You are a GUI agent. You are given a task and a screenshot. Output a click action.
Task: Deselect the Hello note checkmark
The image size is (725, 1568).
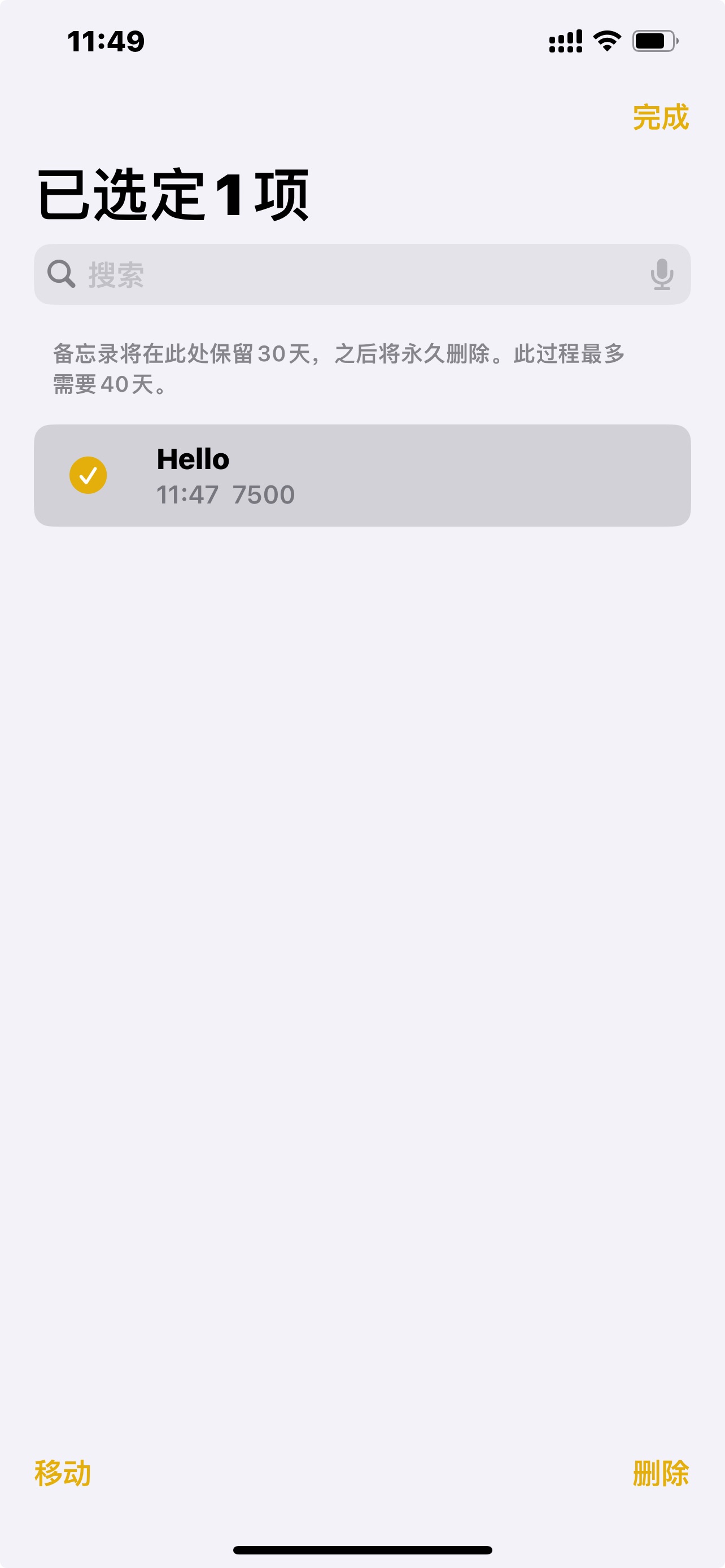[88, 475]
